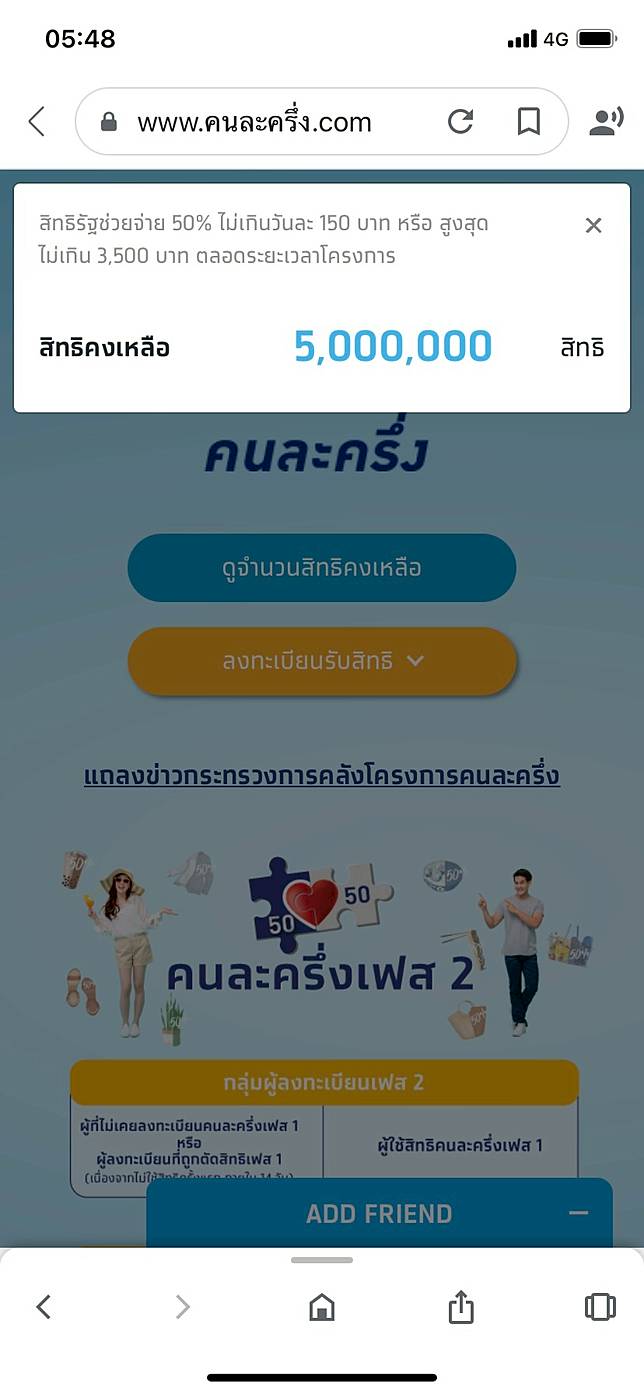Share this page
644x1394 pixels.
(x=460, y=1306)
